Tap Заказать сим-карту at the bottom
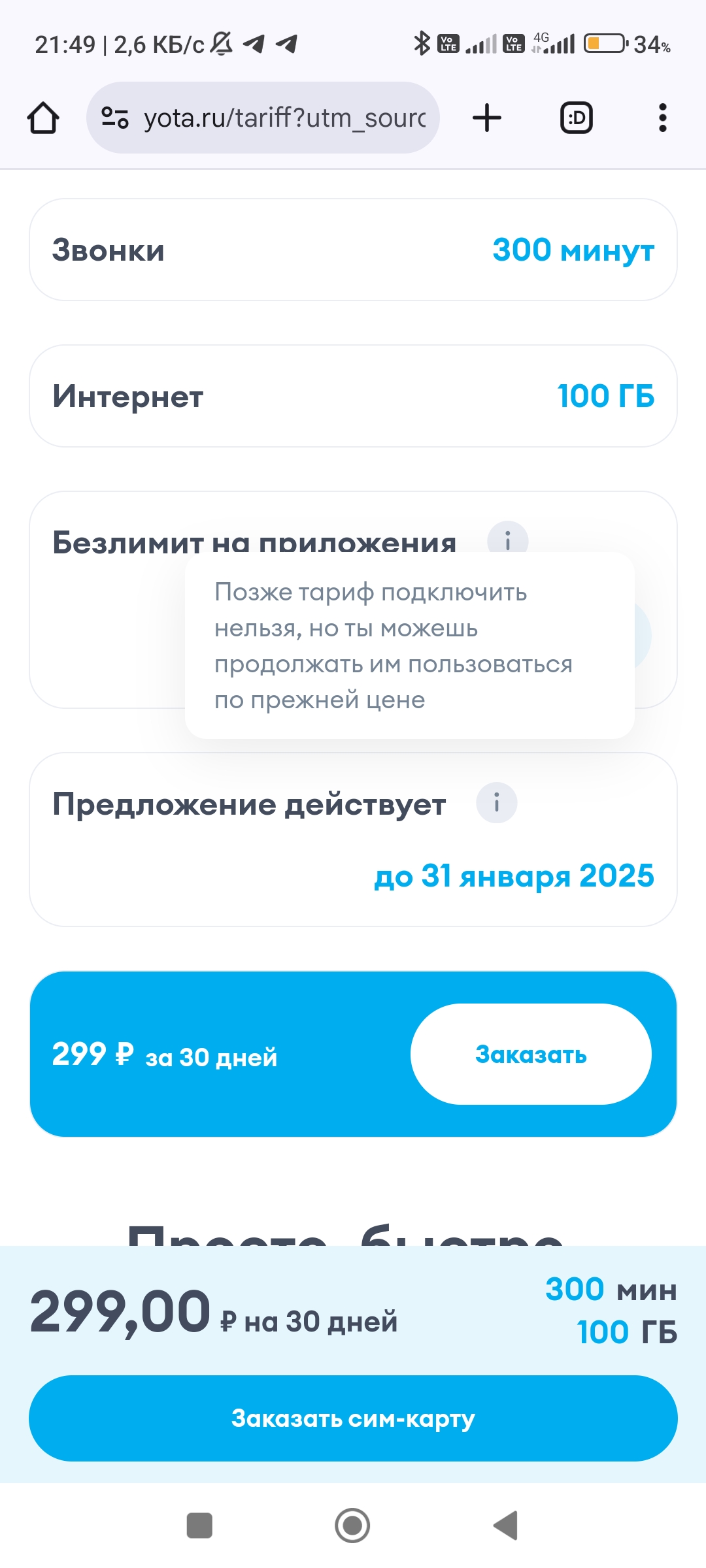Viewport: 706px width, 1568px height. (x=353, y=1418)
